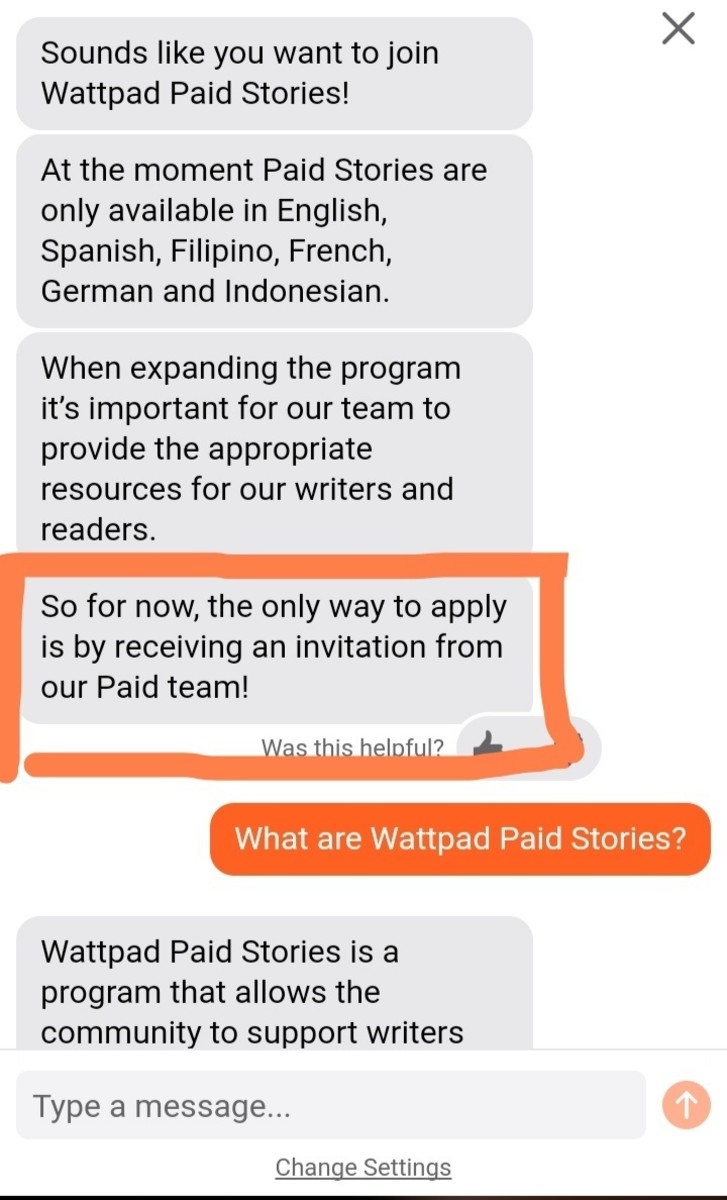This screenshot has width=727, height=1200.
Task: Send the message with the arrow button
Action: tap(686, 1105)
